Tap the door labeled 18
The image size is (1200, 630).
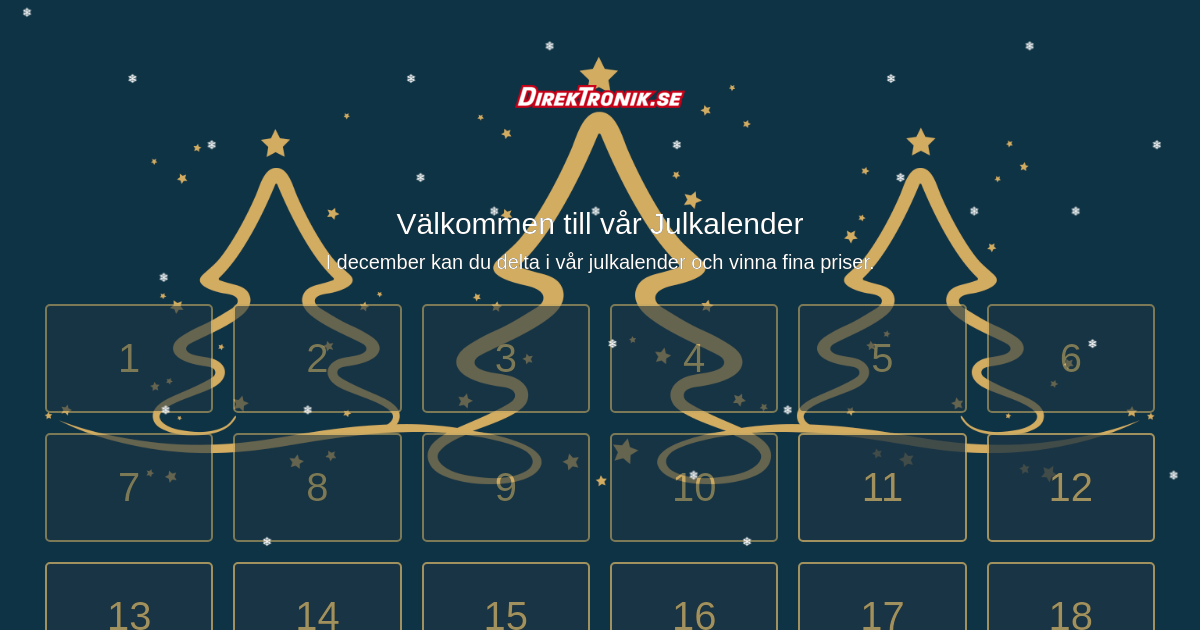coord(1070,600)
